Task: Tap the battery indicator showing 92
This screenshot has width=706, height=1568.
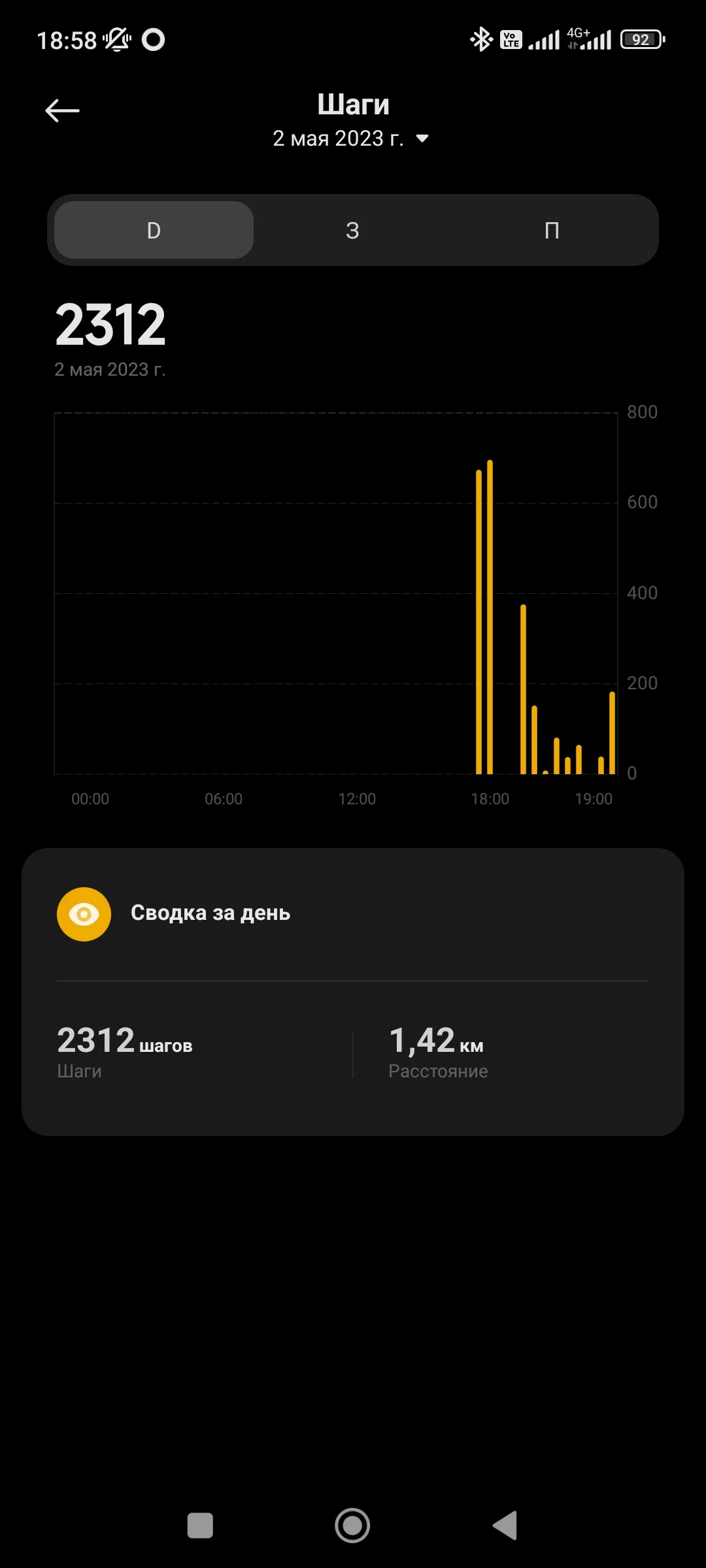Action: point(641,39)
